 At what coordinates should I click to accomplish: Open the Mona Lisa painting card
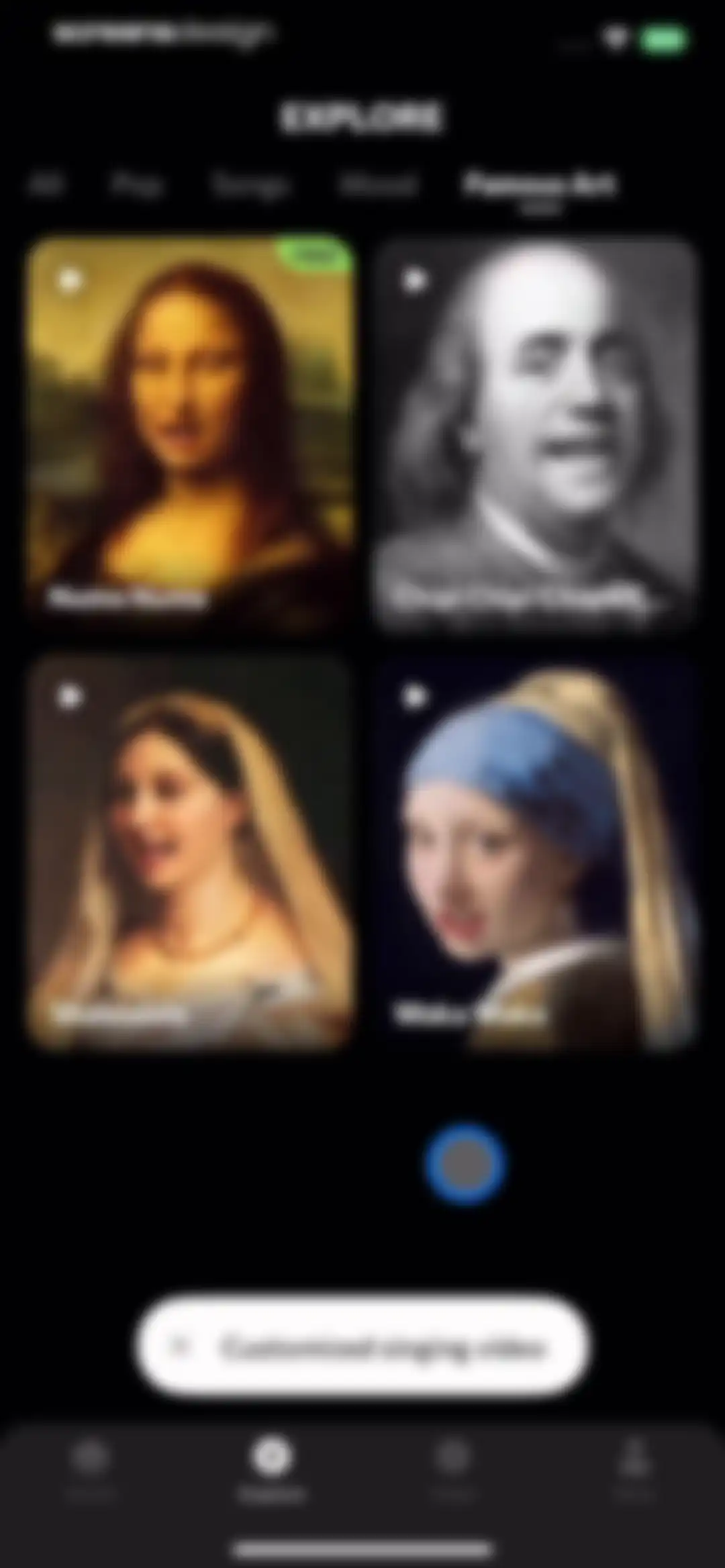pos(191,433)
